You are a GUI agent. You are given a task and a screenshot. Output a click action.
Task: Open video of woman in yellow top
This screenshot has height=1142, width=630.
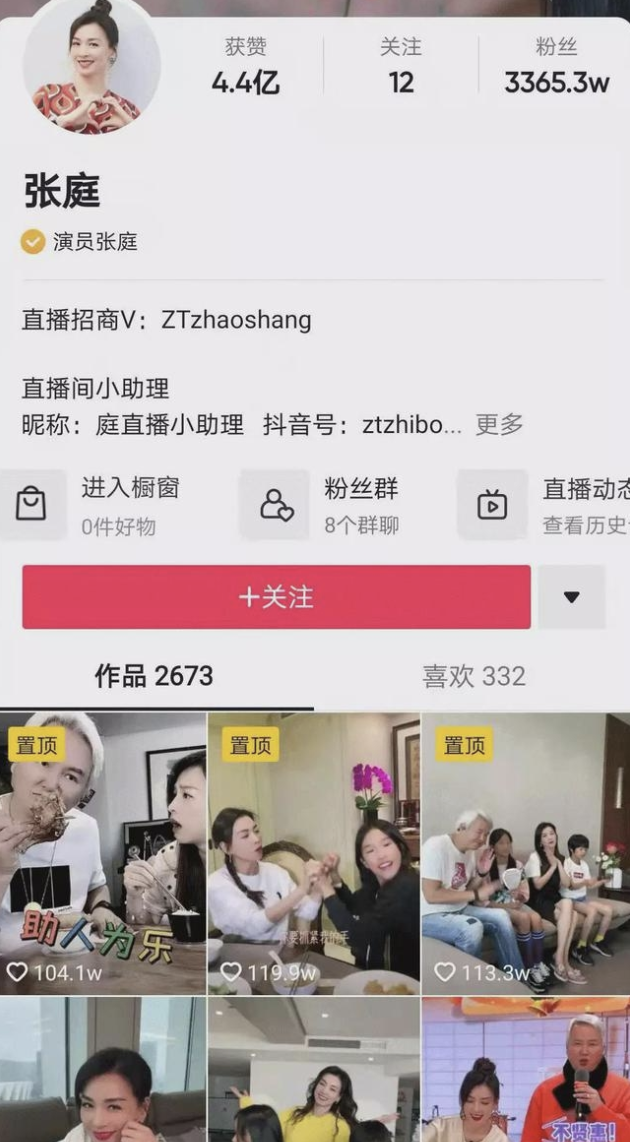(314, 1070)
